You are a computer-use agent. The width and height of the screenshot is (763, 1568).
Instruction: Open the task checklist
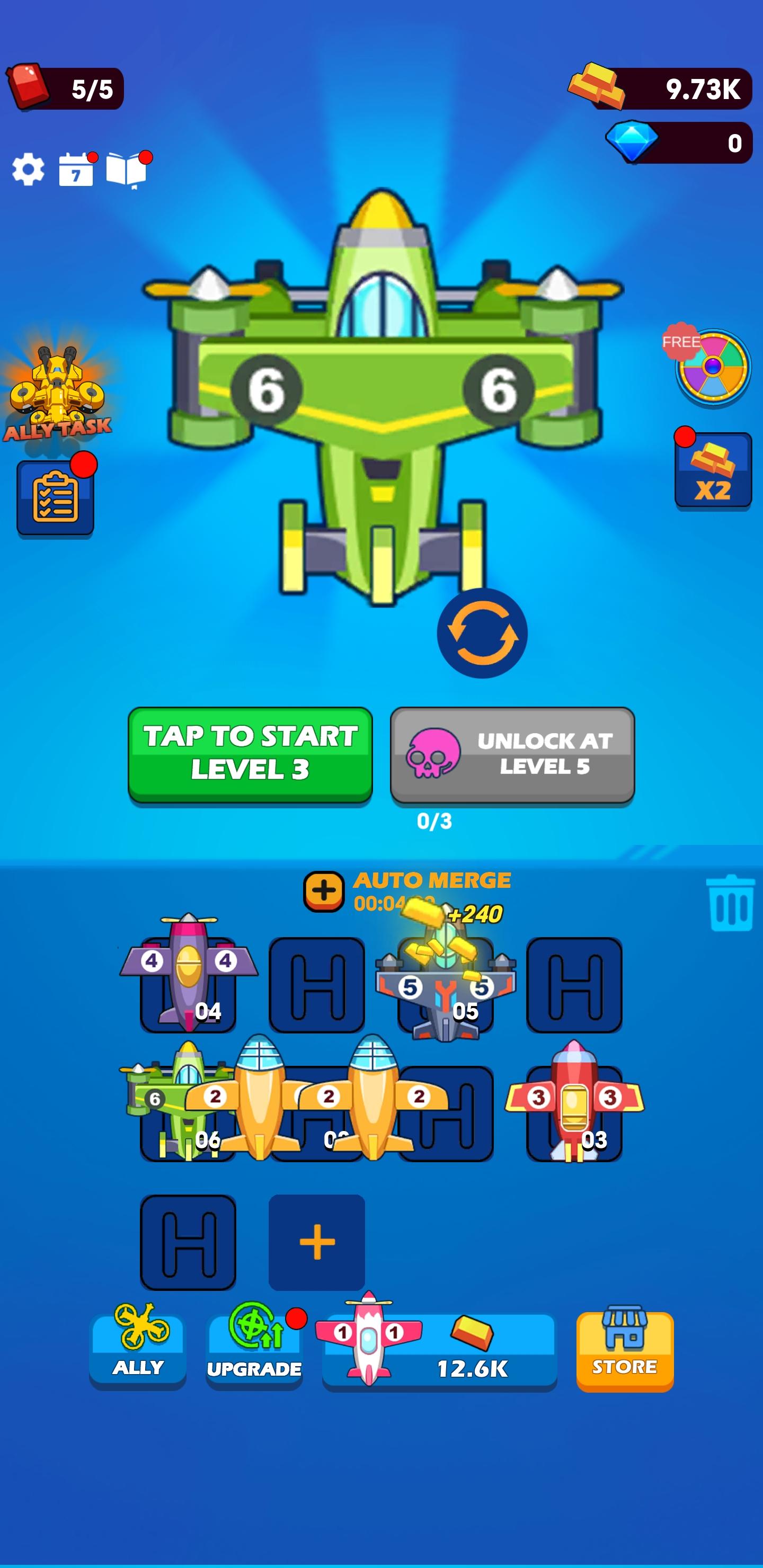56,497
